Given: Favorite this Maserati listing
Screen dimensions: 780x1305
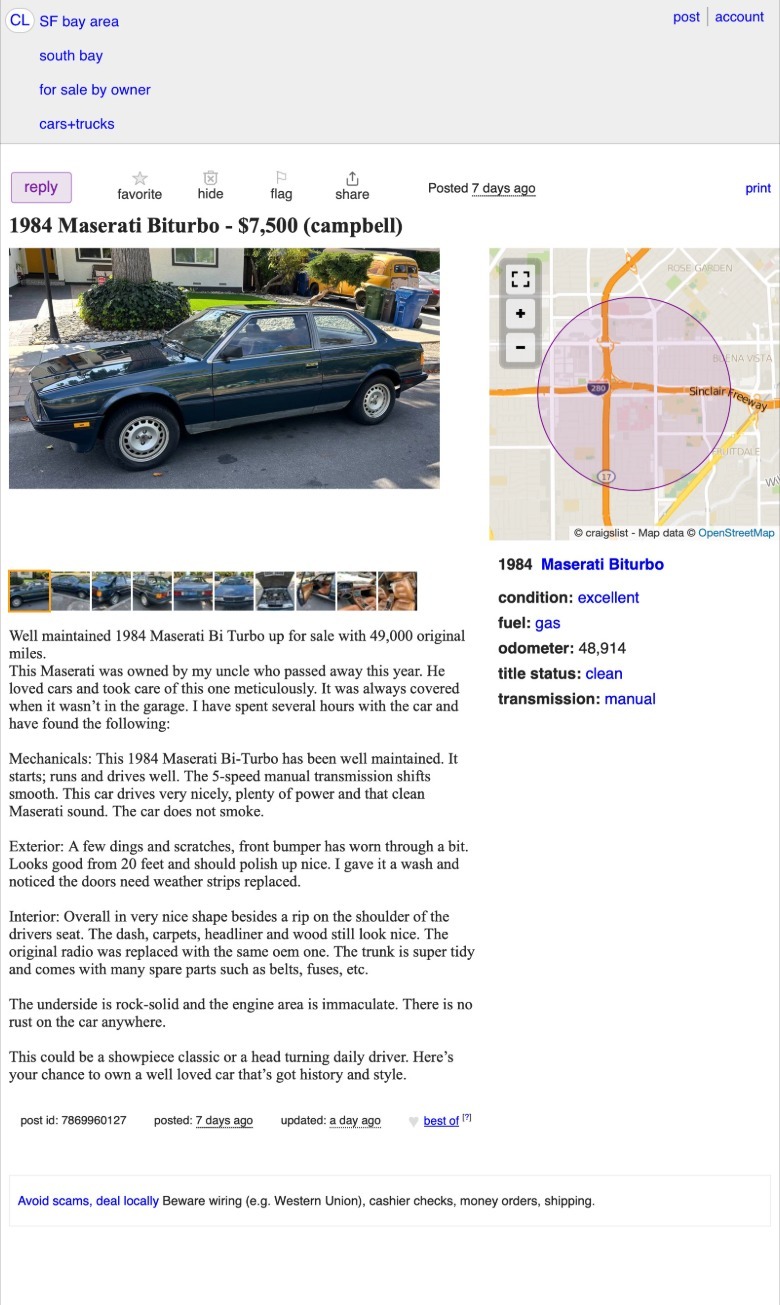Looking at the screenshot, I should coord(139,185).
